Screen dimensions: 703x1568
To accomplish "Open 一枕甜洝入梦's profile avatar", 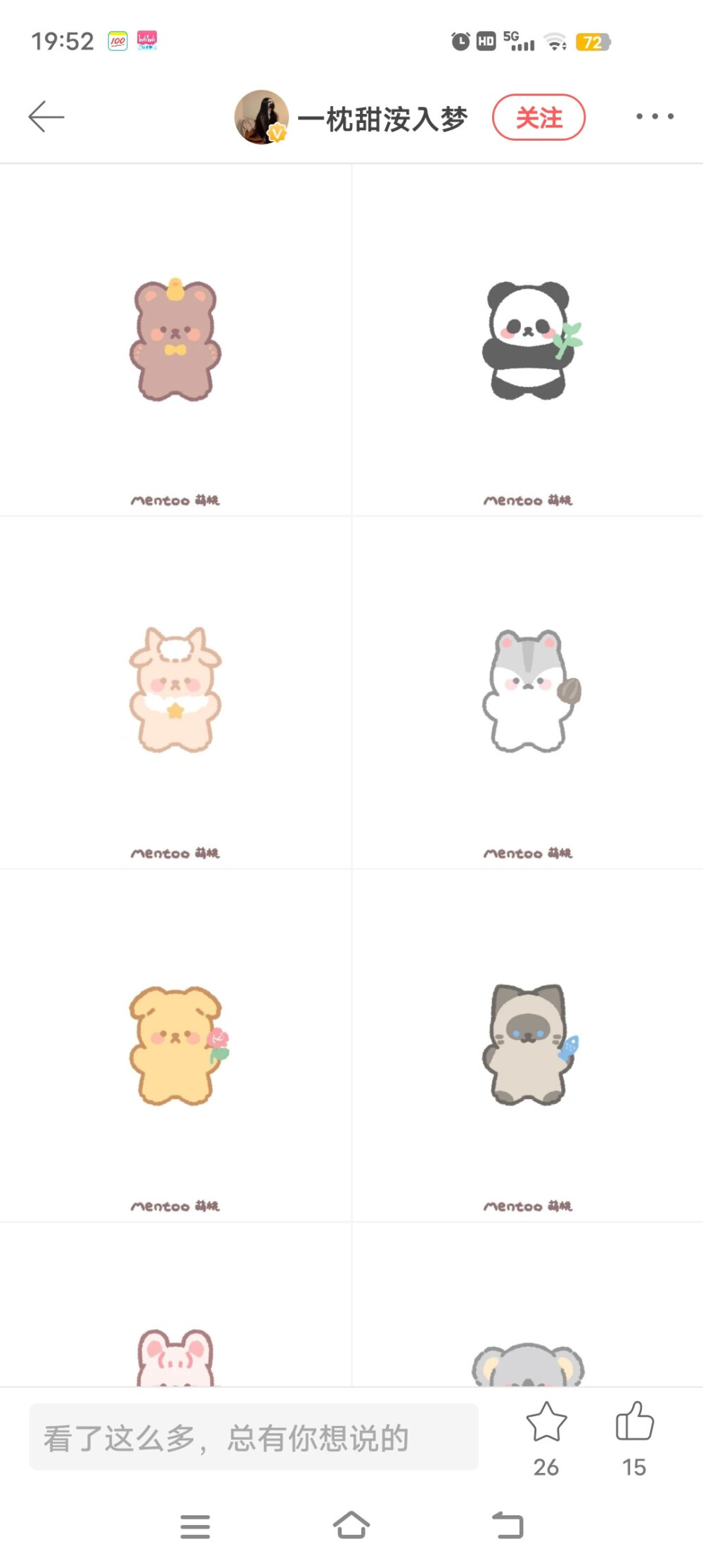I will click(x=261, y=117).
